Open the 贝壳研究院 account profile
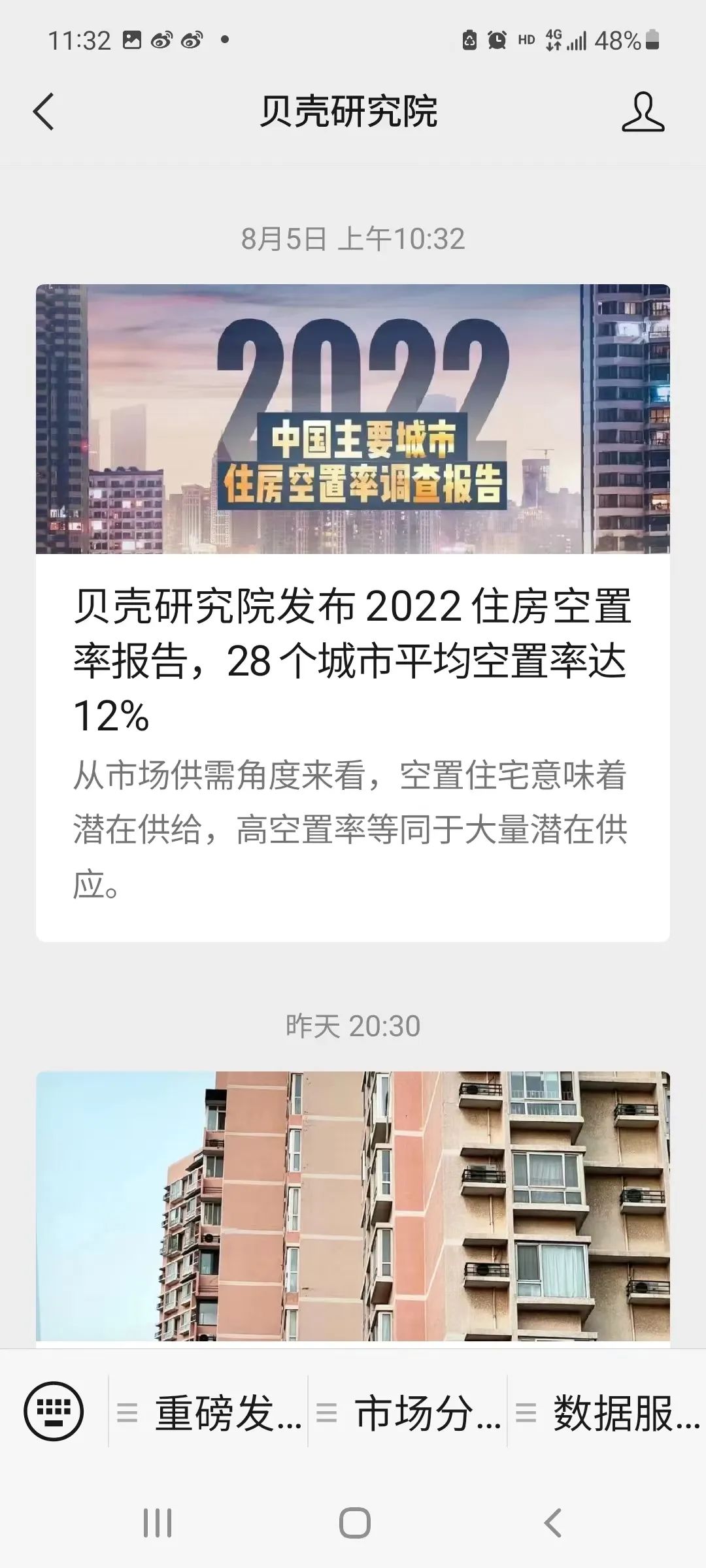The height and width of the screenshot is (1568, 706). coord(643,112)
